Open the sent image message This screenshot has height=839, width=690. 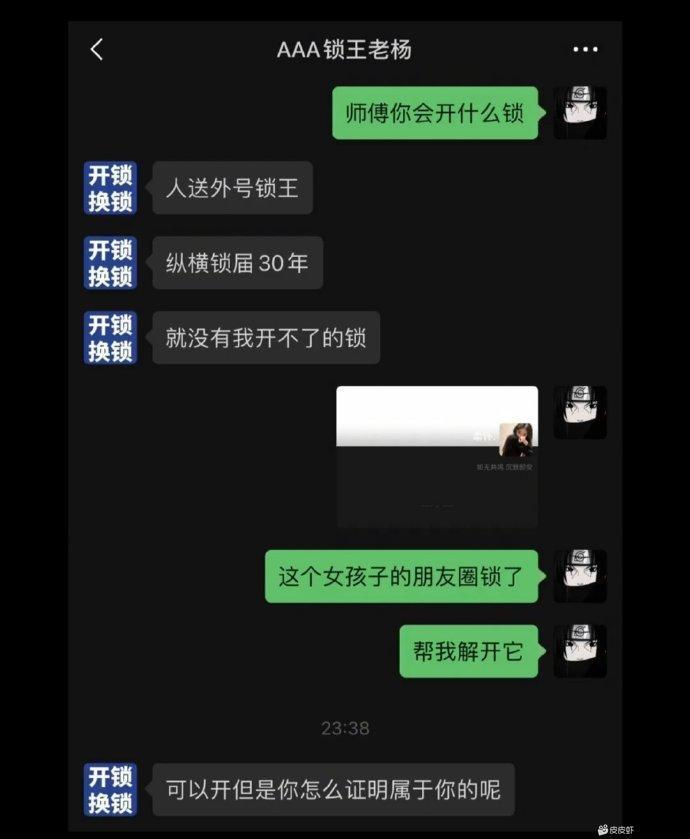(x=437, y=456)
